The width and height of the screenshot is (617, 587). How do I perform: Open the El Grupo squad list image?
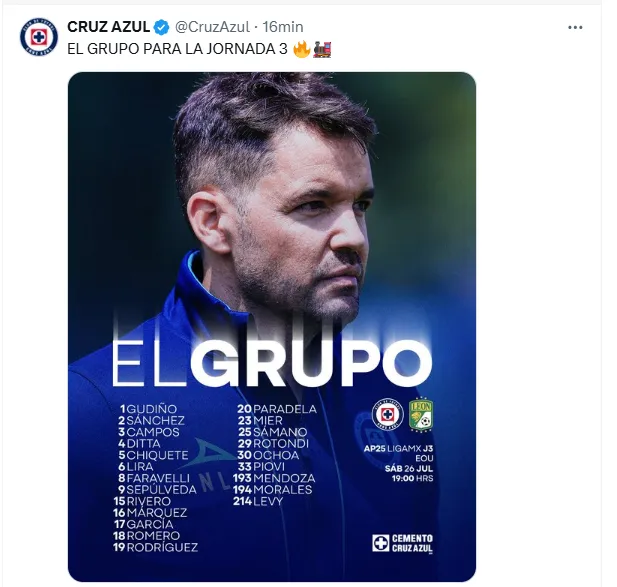(272, 325)
